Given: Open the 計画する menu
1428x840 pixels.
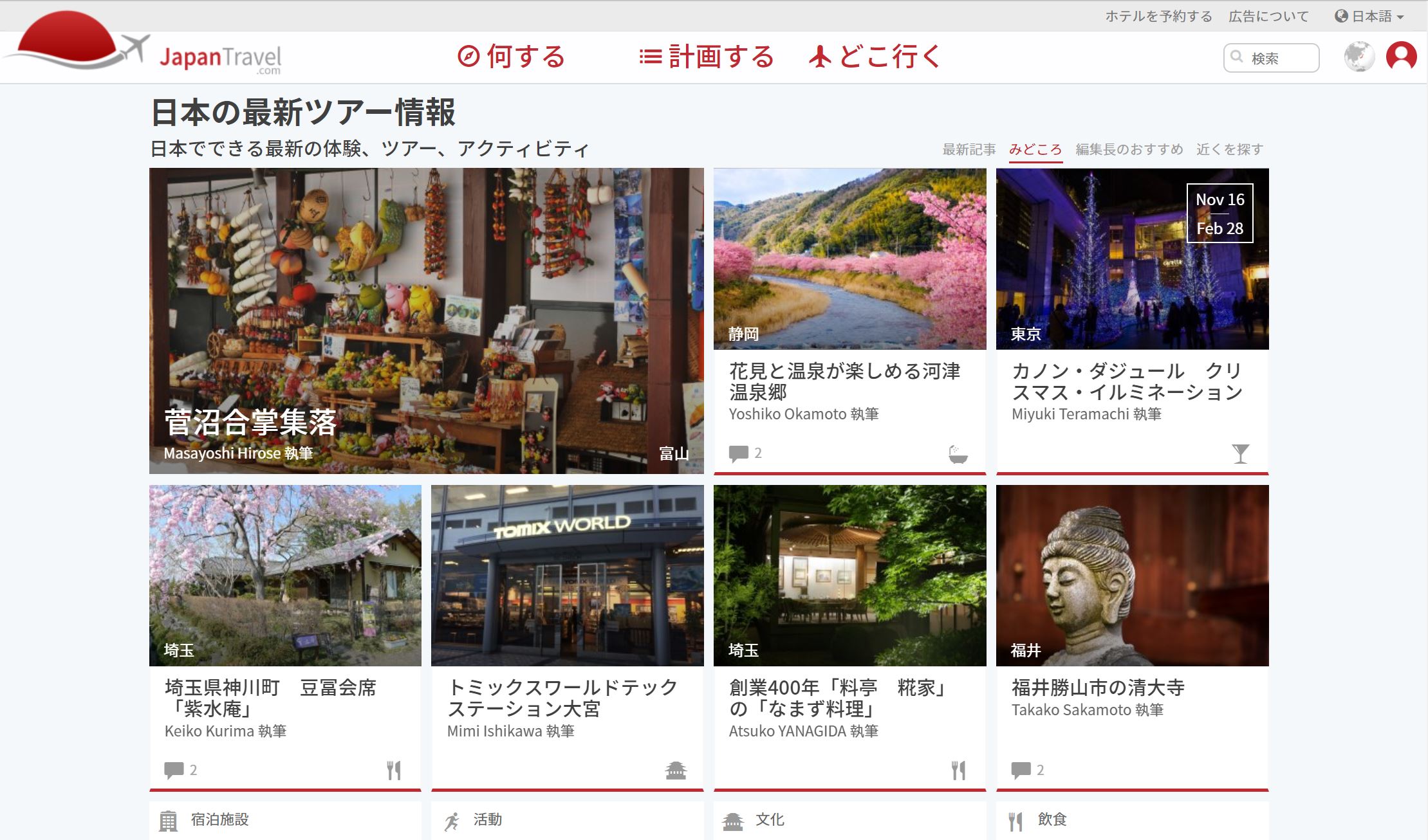Looking at the screenshot, I should coord(707,57).
